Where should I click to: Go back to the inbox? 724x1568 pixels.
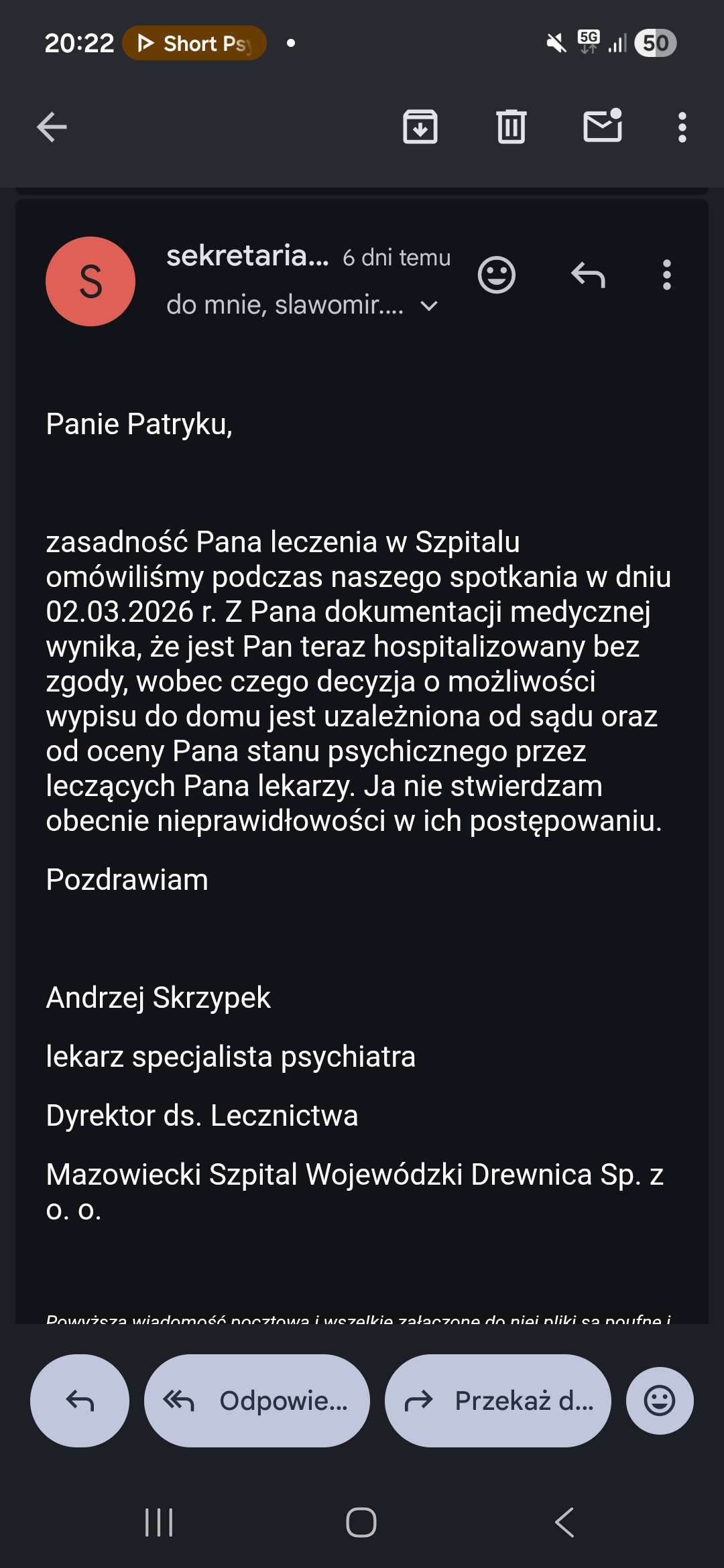pos(52,127)
